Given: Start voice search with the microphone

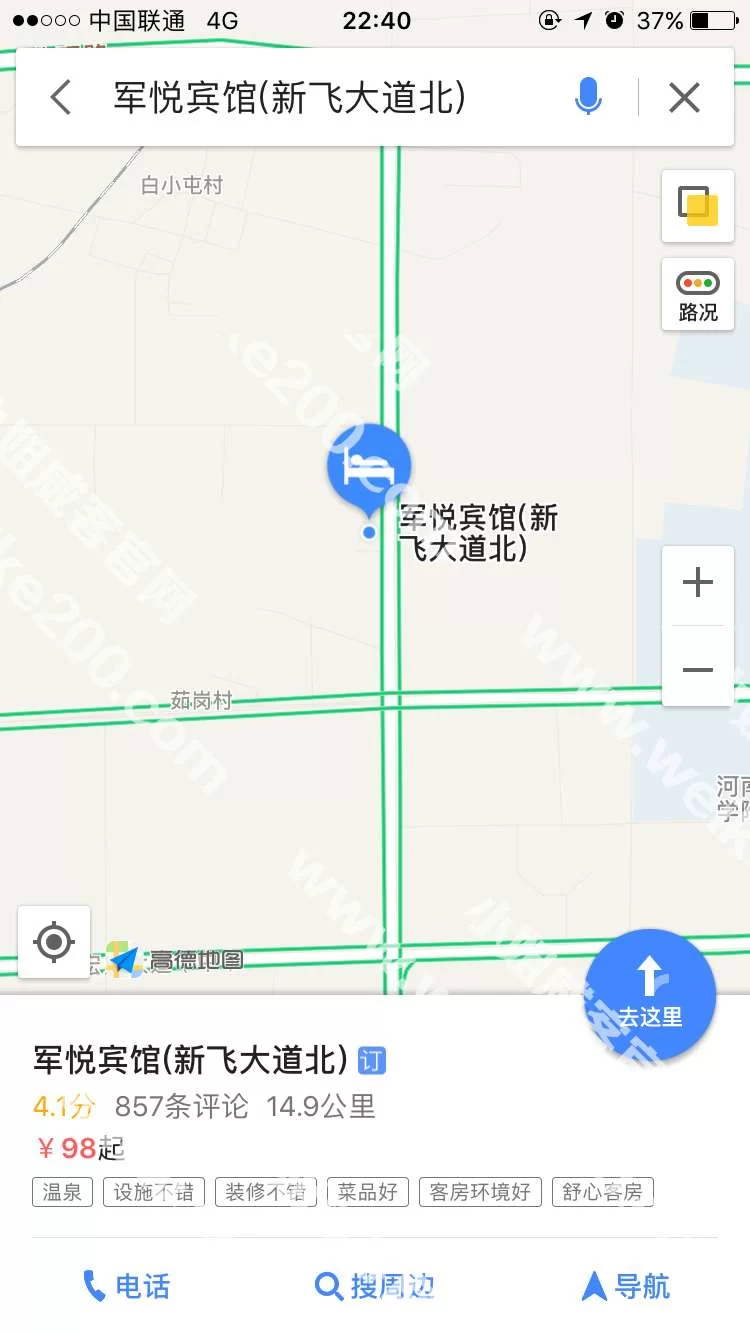Looking at the screenshot, I should coord(589,98).
